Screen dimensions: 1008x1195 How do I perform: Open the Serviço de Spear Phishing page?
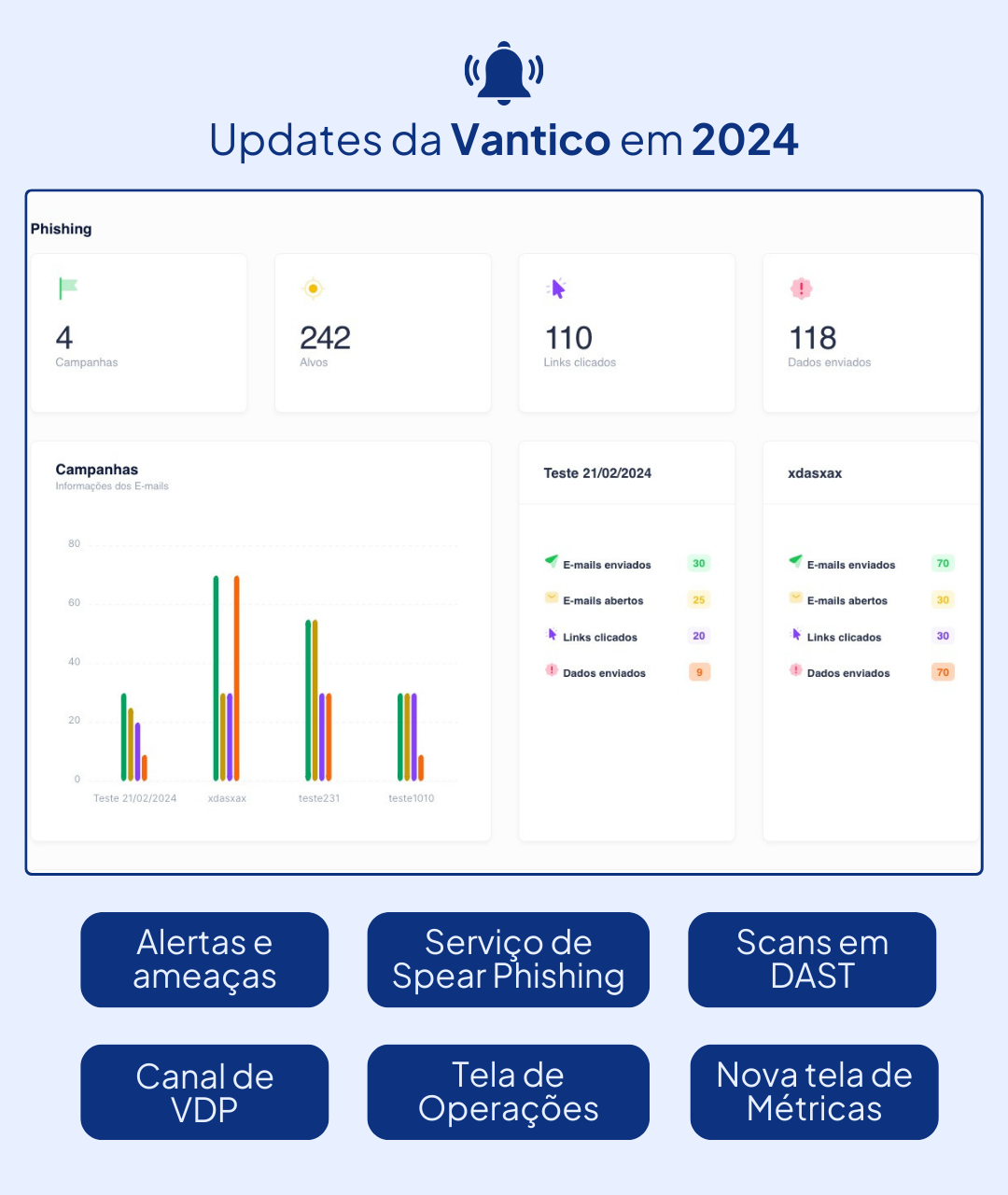(508, 960)
